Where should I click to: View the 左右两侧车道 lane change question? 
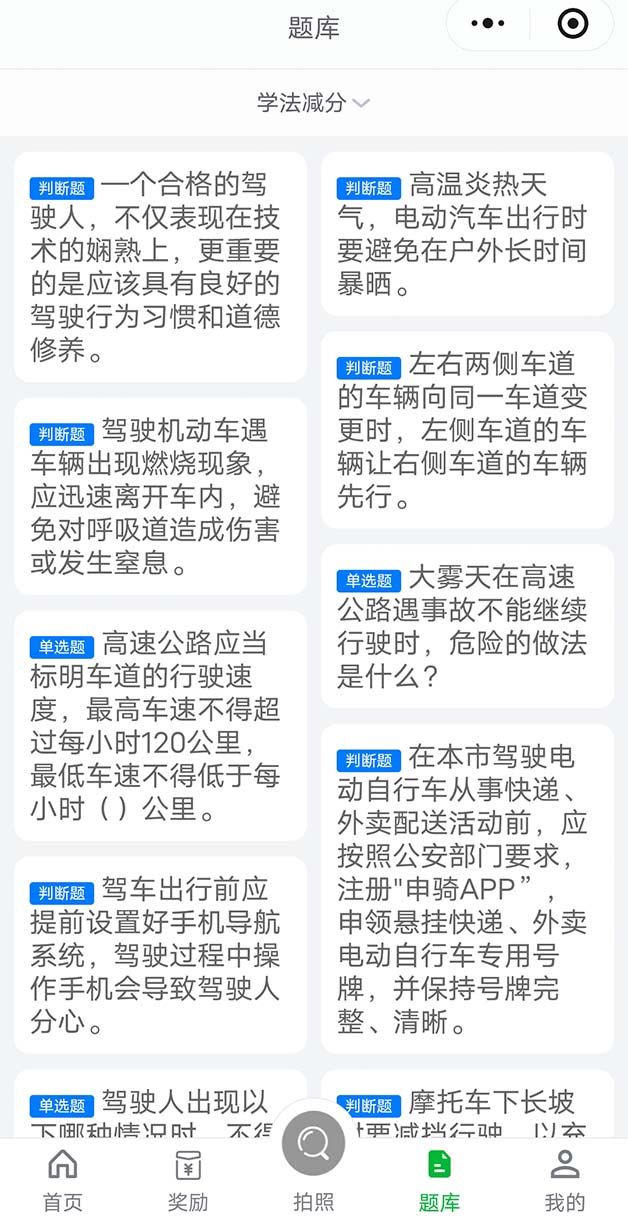467,430
